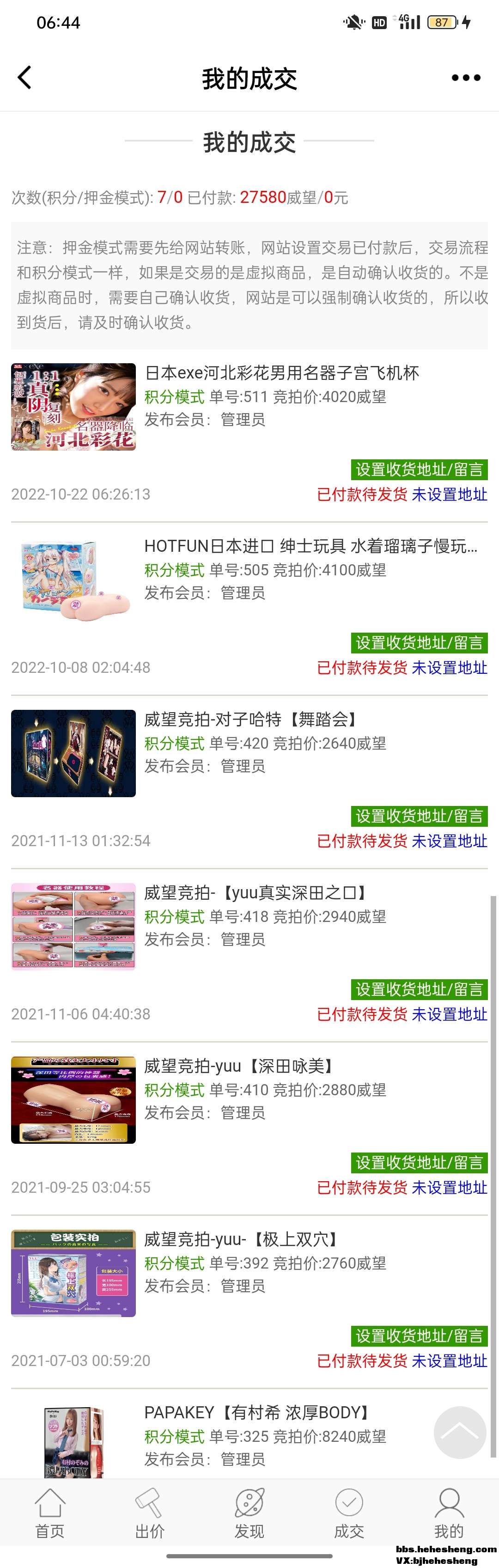Switch to the 出价 tab

click(150, 1514)
